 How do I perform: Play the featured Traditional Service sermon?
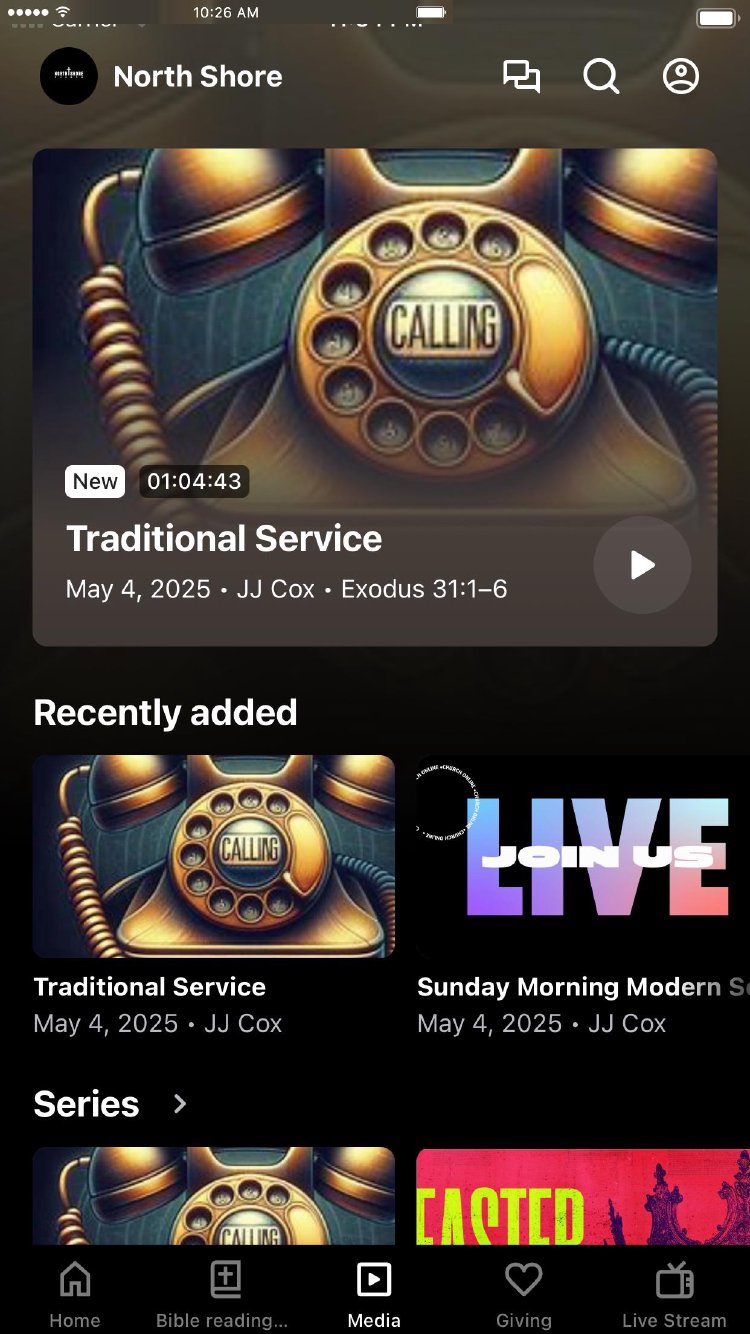click(642, 565)
